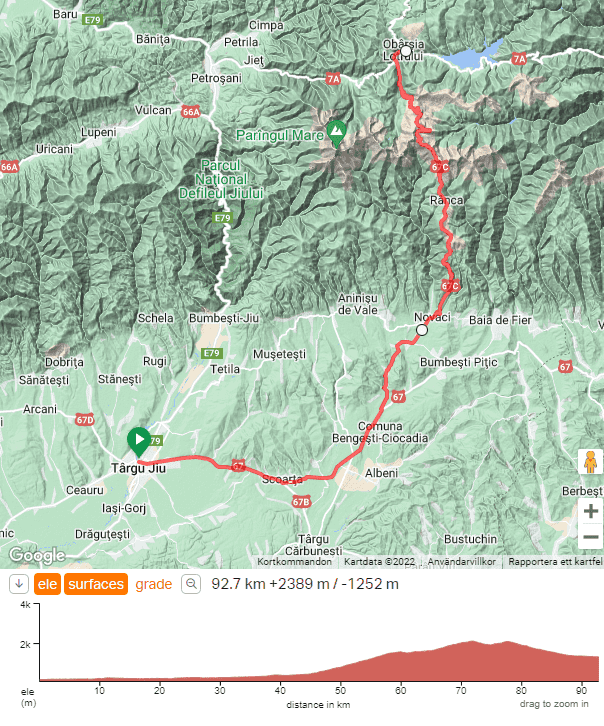This screenshot has height=726, width=604.
Task: Toggle the surfaces chip
Action: [96, 584]
